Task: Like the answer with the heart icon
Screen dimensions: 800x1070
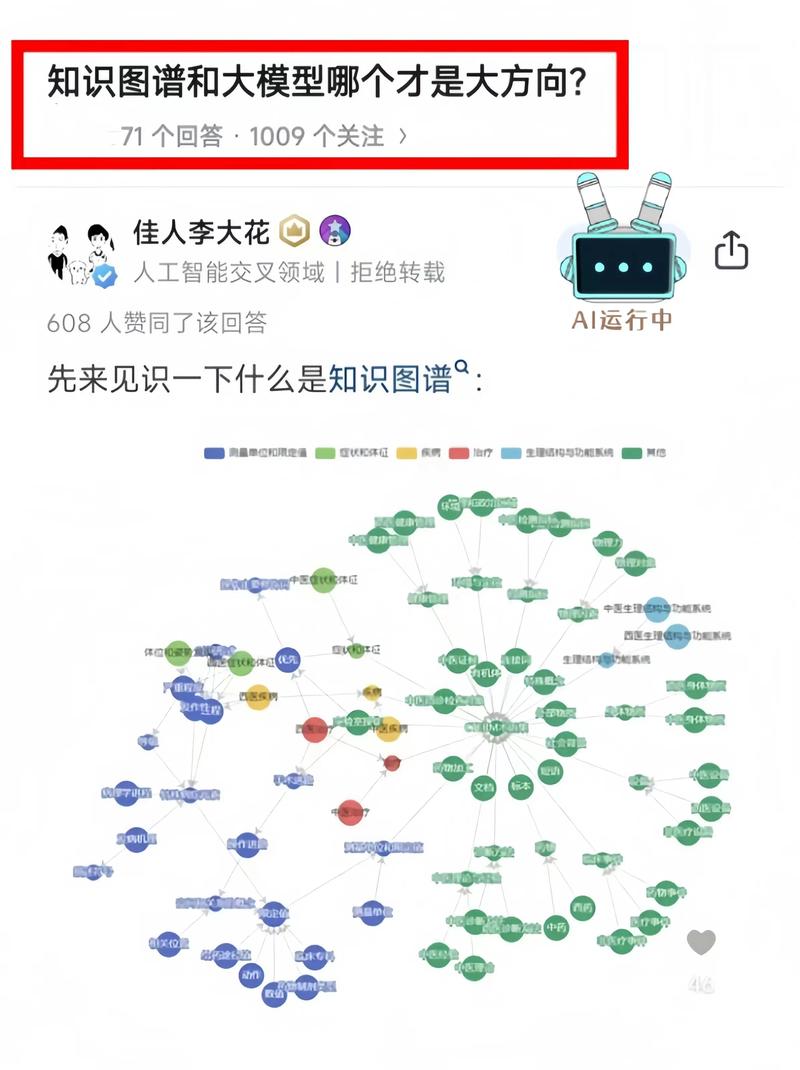Action: [701, 942]
